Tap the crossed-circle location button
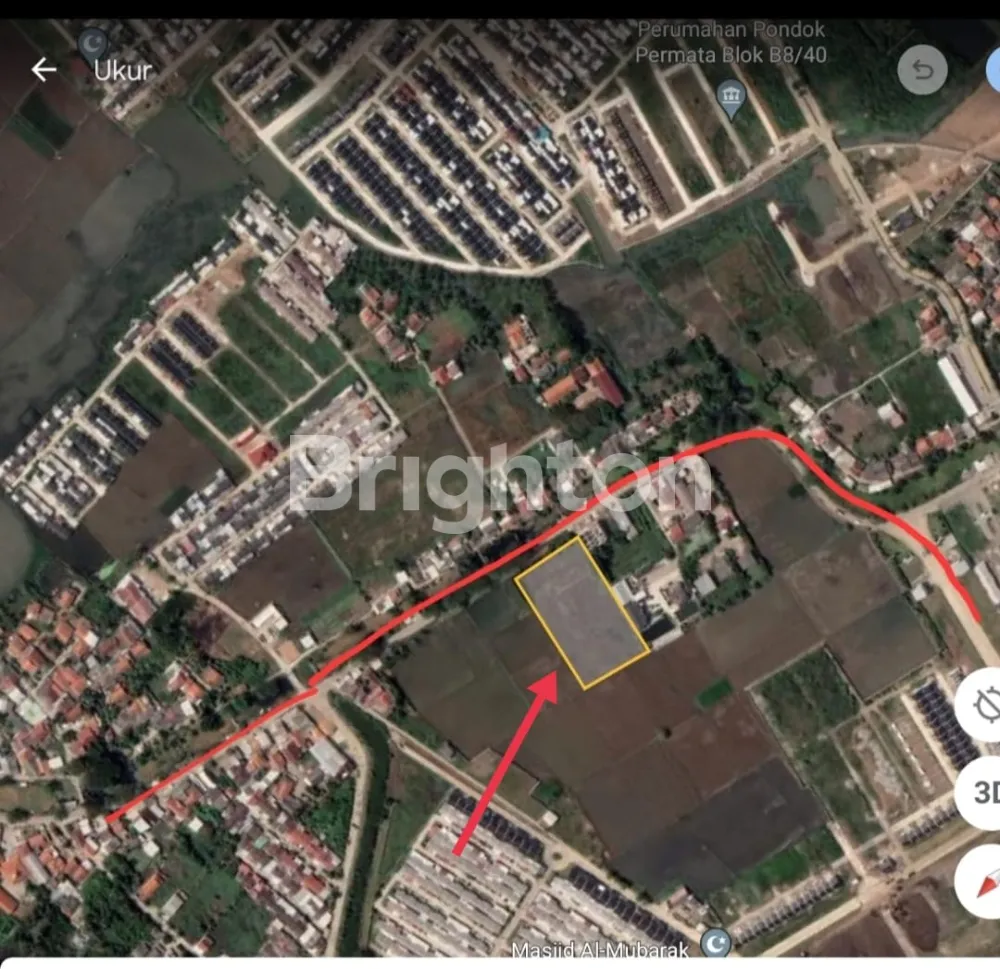1000x969 pixels. tap(984, 707)
